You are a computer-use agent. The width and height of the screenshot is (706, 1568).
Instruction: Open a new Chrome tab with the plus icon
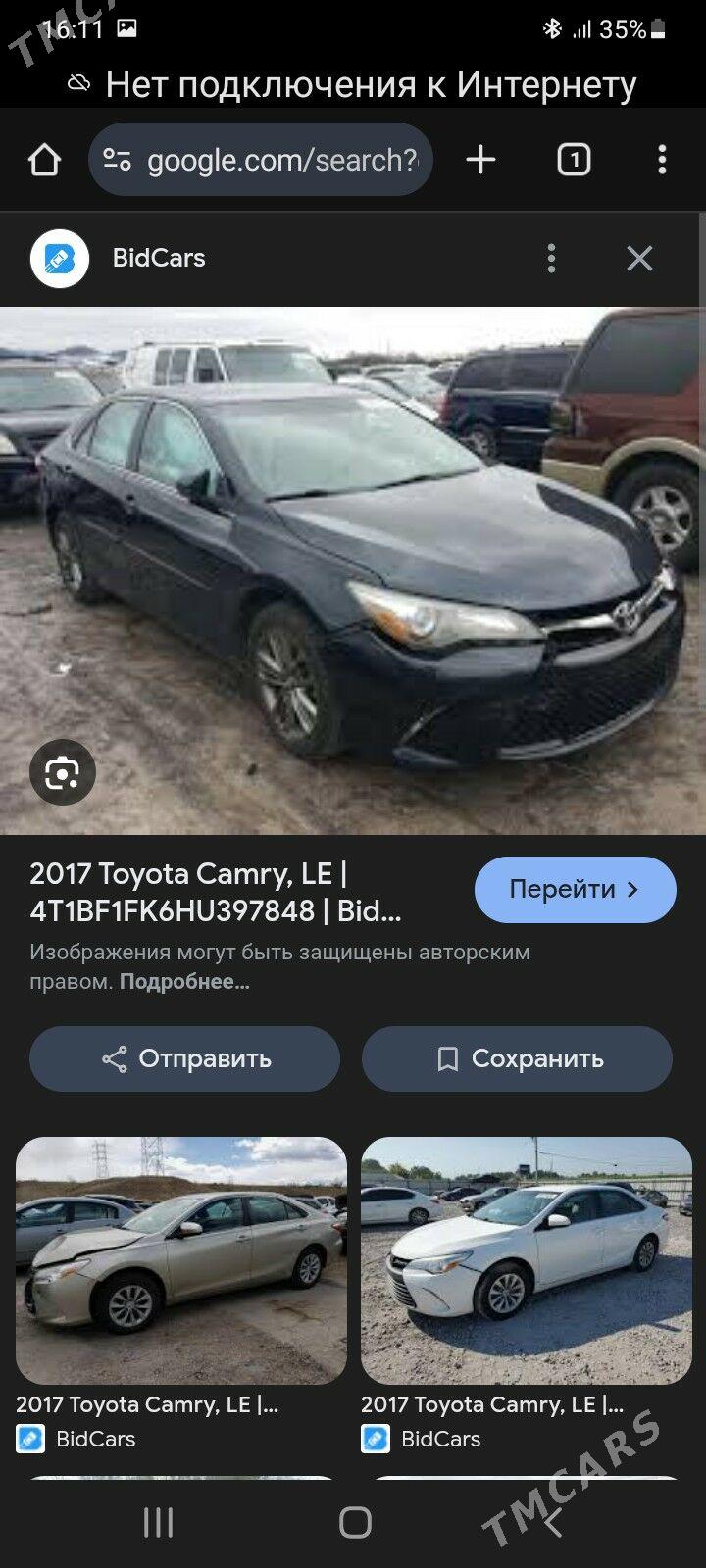[479, 159]
